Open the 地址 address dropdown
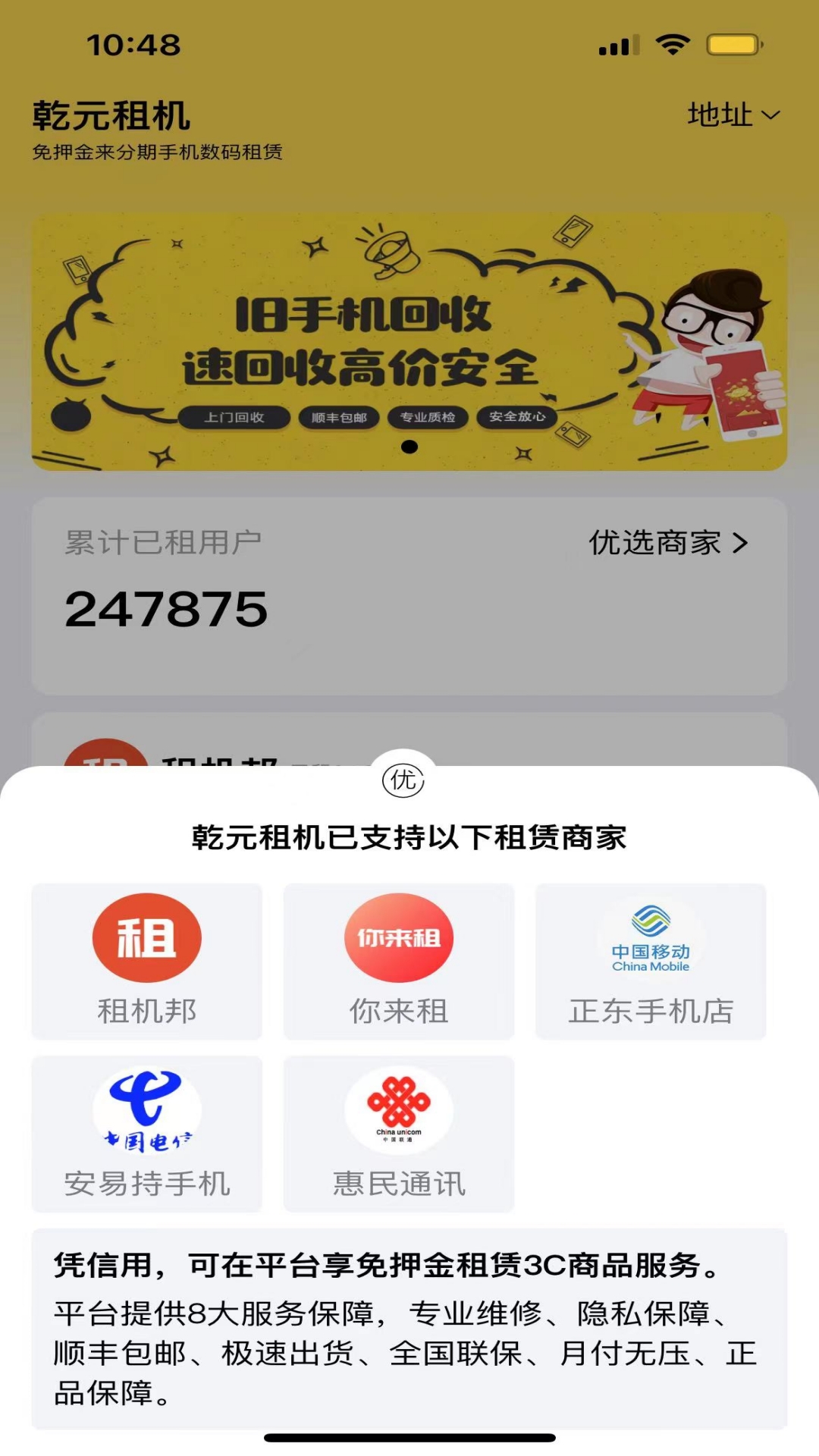This screenshot has width=819, height=1456. [x=733, y=115]
